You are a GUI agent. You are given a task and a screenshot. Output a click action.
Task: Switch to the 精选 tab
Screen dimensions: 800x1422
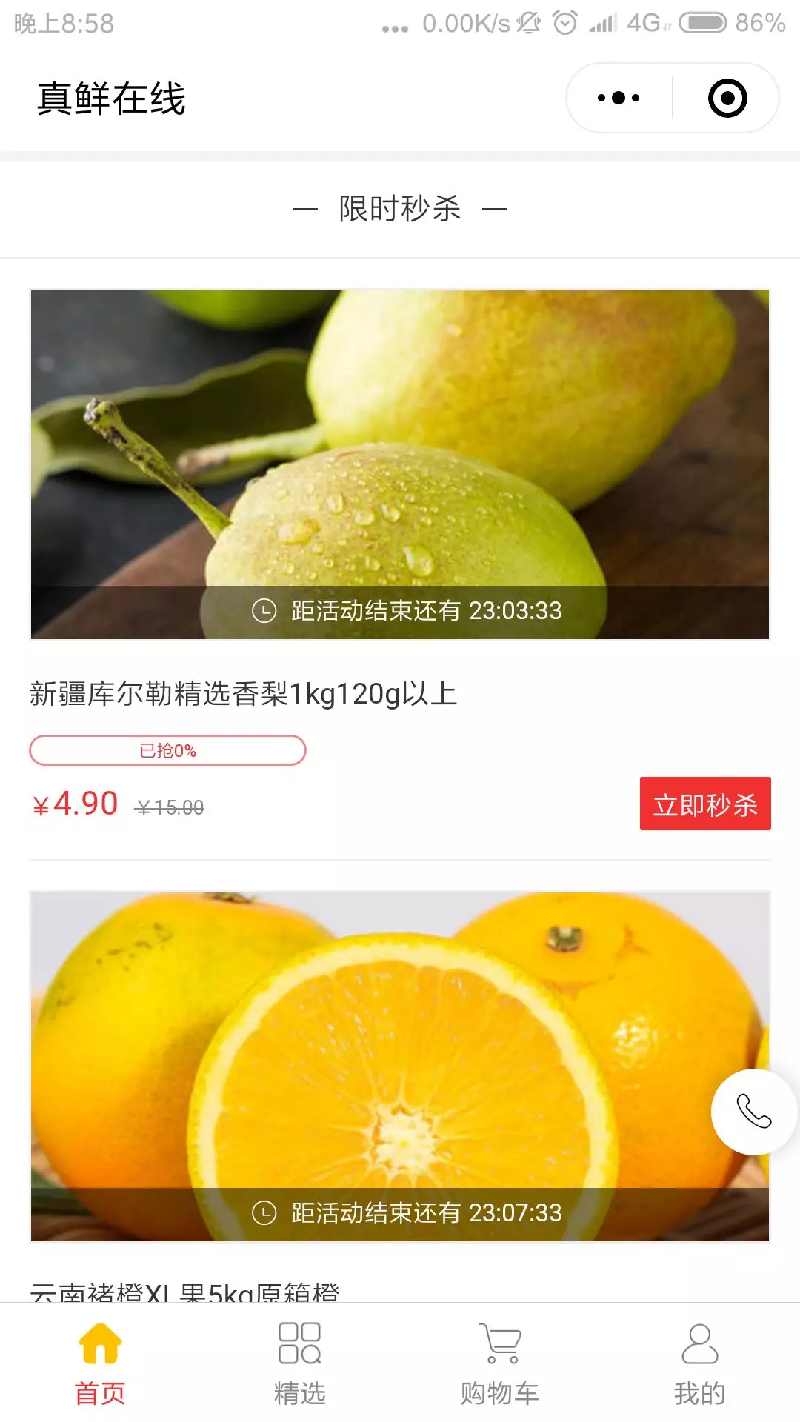point(300,1362)
